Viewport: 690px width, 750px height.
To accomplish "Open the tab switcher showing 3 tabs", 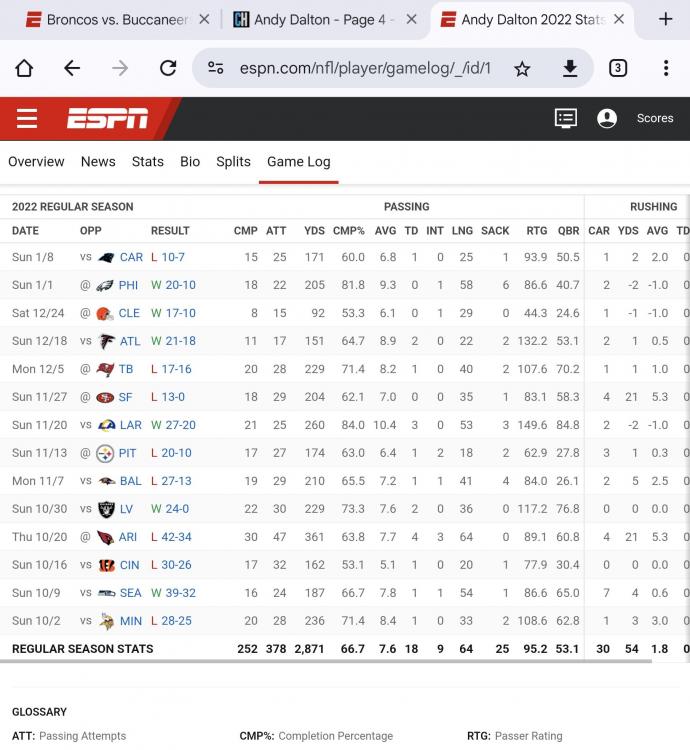I will [x=618, y=68].
